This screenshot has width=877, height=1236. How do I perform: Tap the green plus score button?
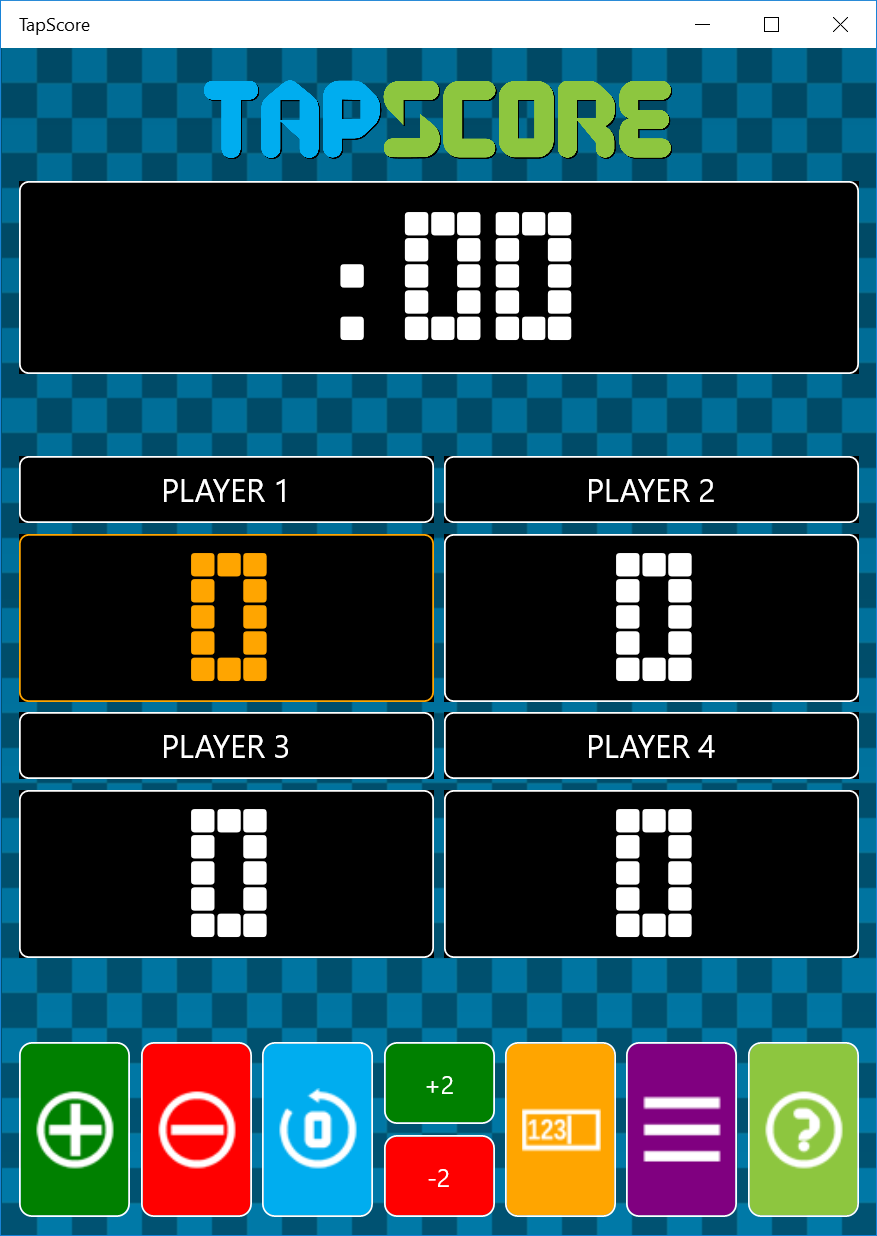point(75,1129)
